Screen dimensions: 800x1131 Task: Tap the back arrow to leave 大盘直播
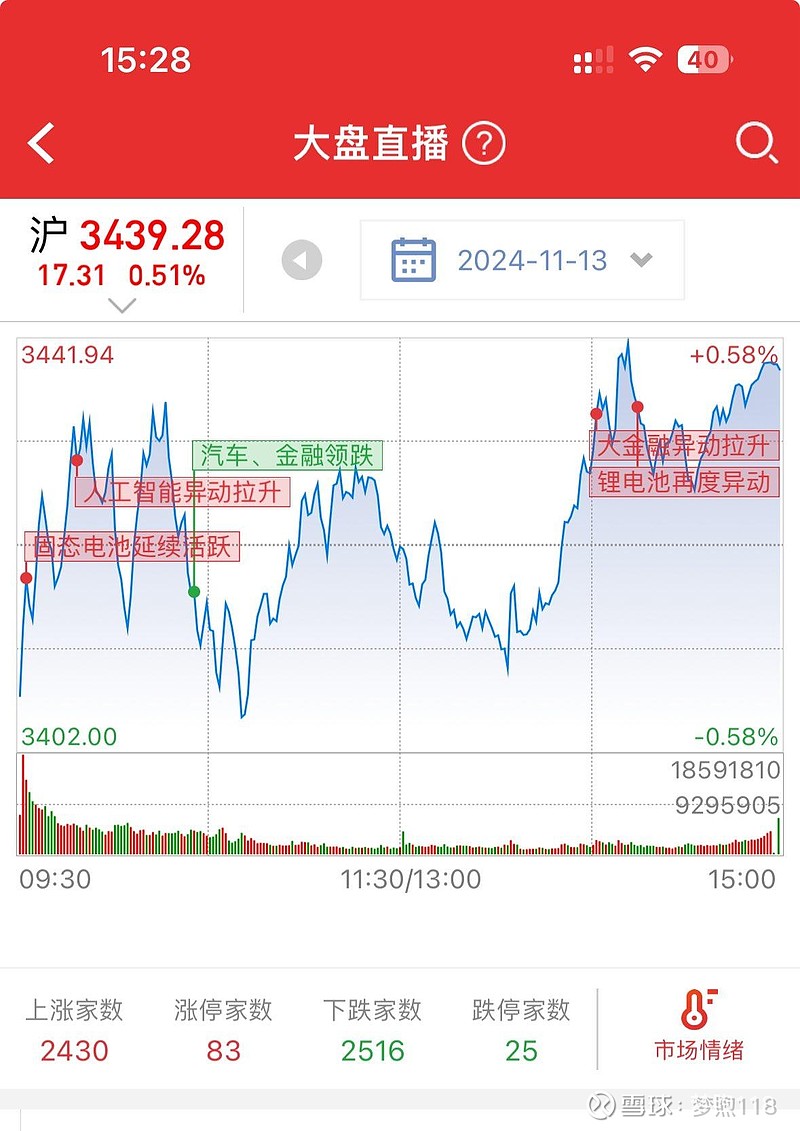[40, 143]
